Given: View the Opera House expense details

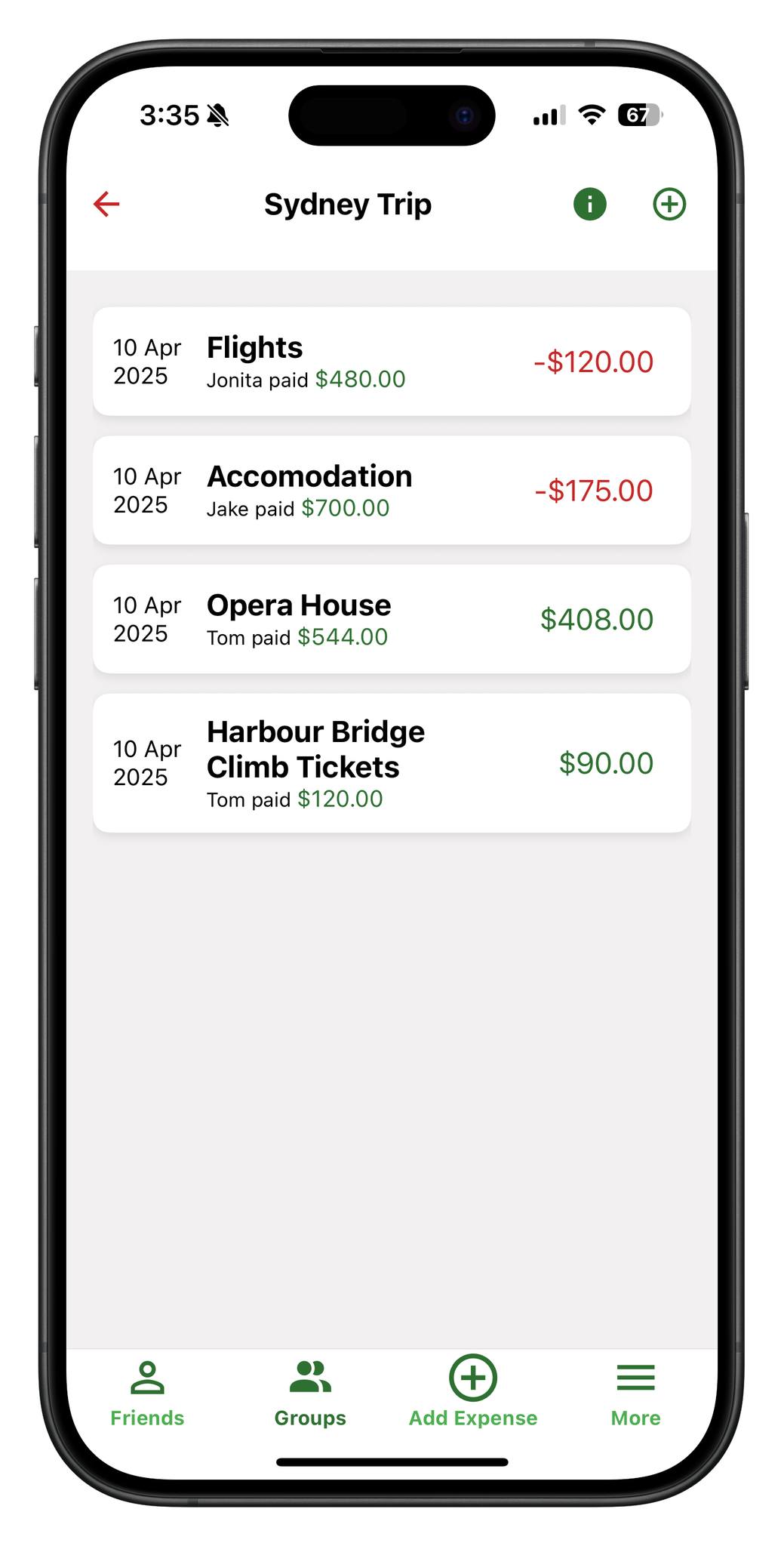Looking at the screenshot, I should coord(391,619).
